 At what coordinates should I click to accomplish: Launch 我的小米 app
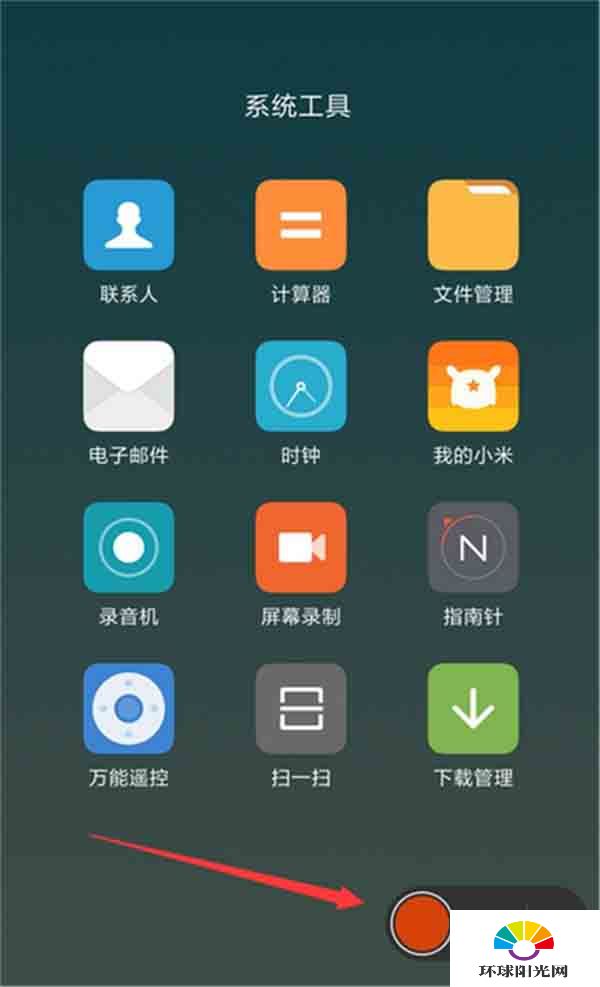[473, 386]
